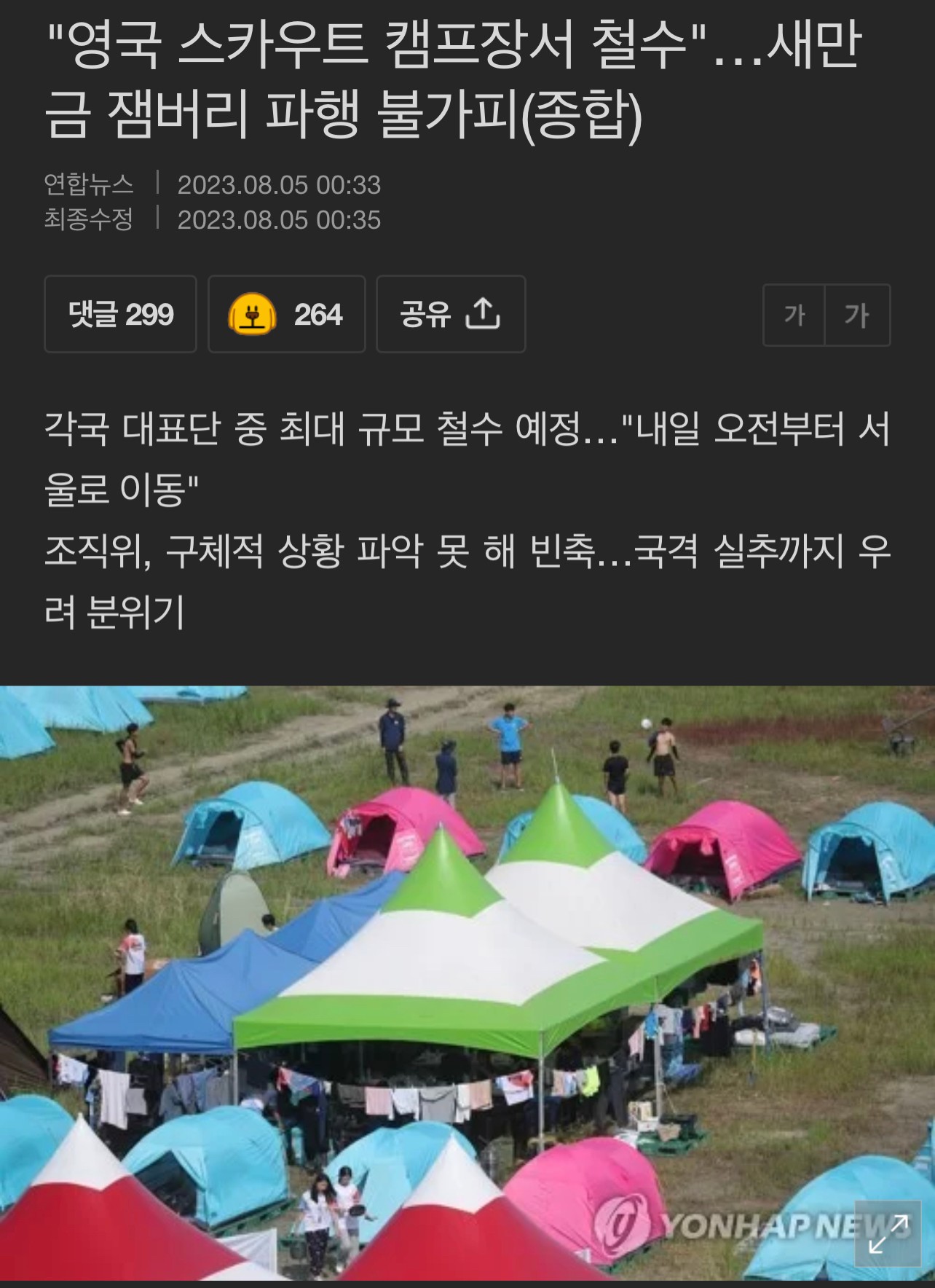Open the 299 comments (댓글)

pyautogui.click(x=120, y=315)
